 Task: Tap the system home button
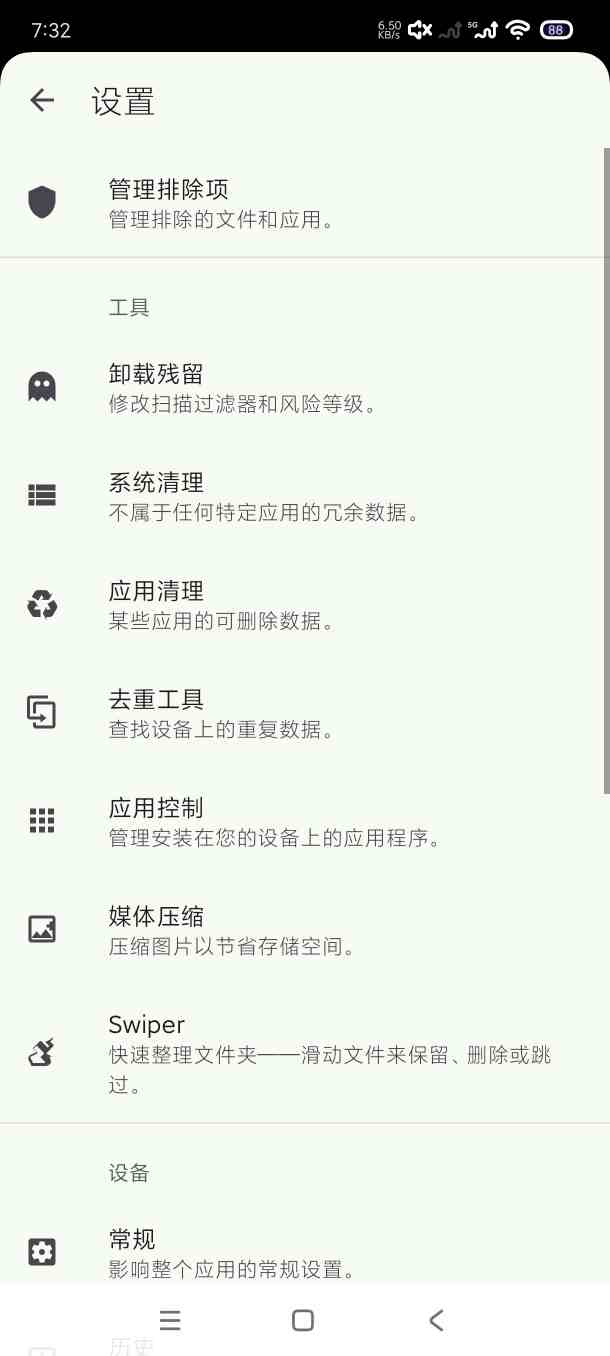[x=303, y=1320]
